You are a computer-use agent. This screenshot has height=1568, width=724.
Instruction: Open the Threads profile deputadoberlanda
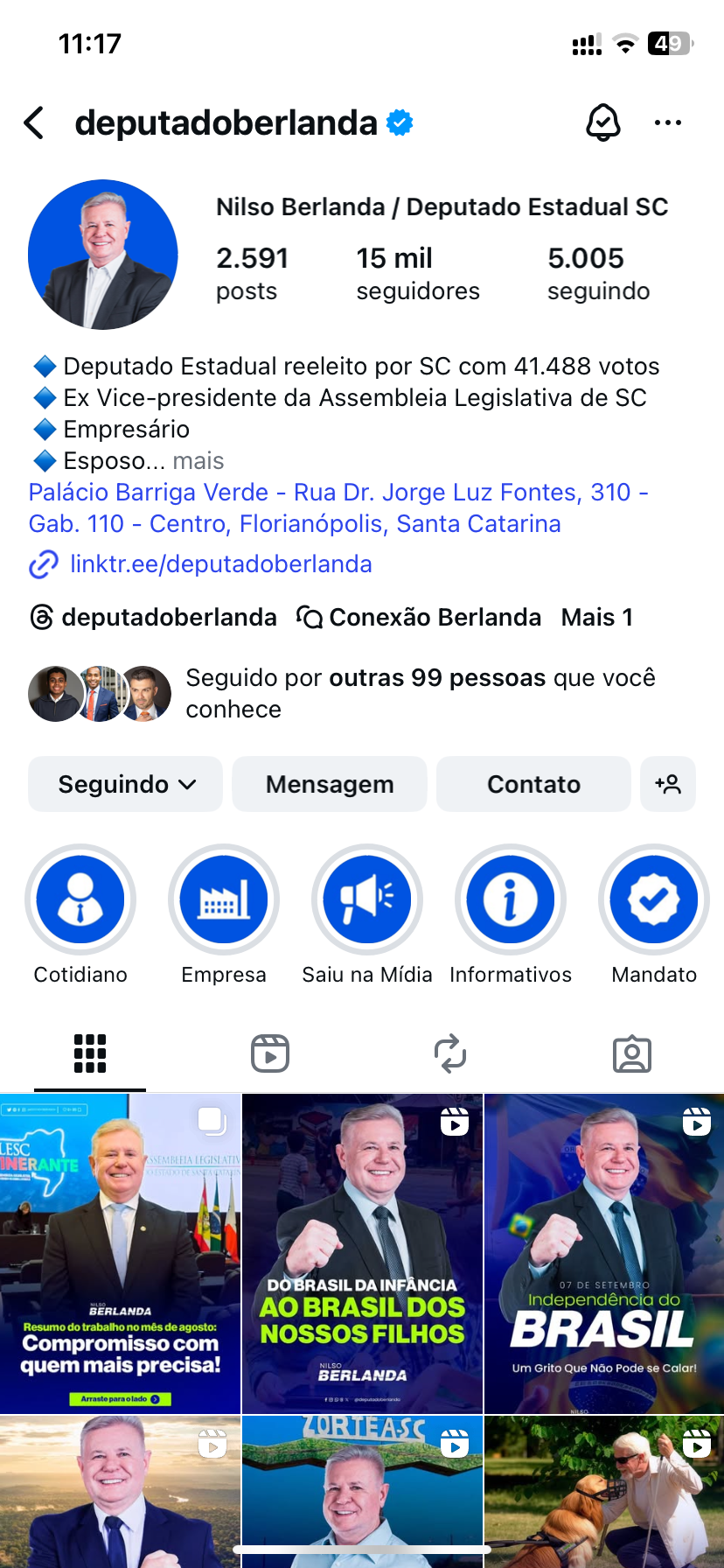coord(154,618)
